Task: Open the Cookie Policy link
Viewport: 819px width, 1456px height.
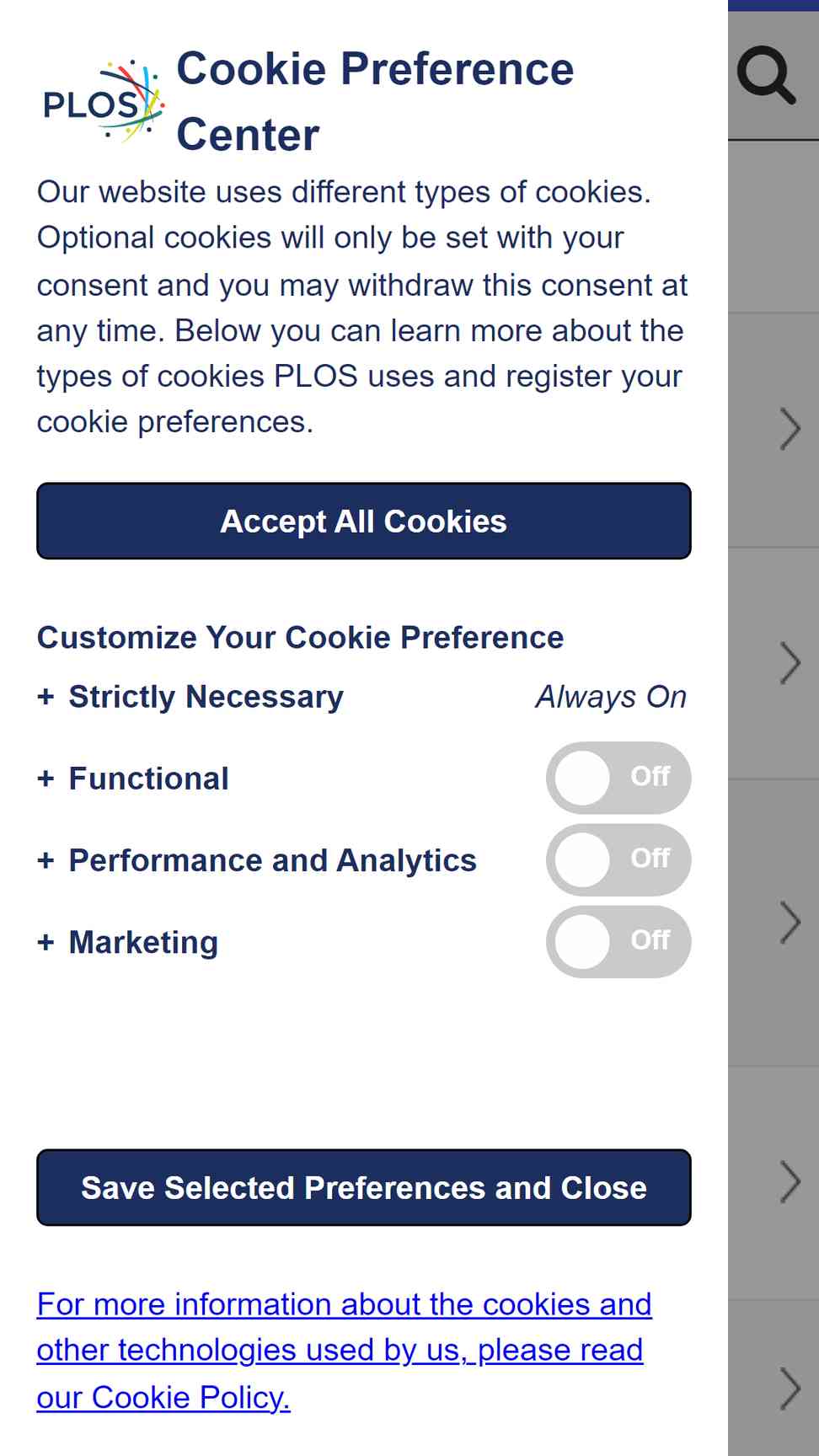Action: click(344, 1350)
